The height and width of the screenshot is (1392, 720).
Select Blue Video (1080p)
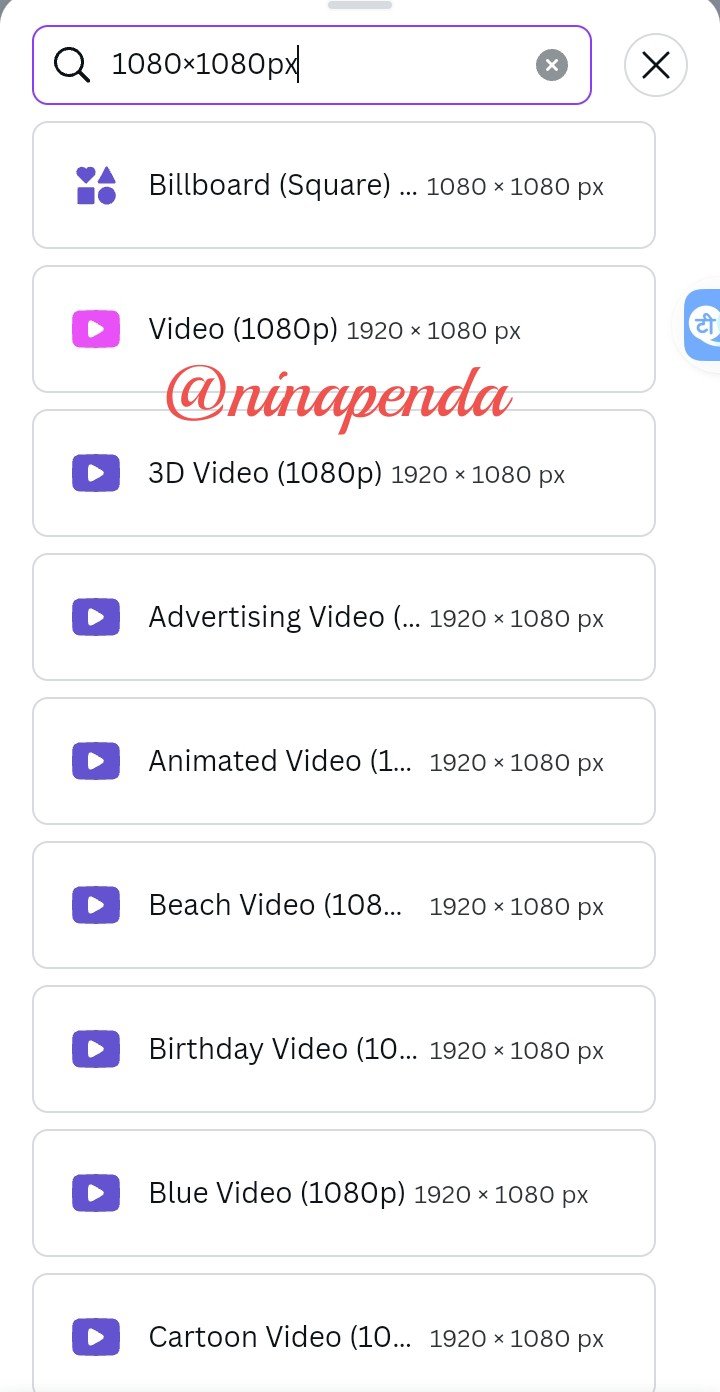click(344, 1193)
